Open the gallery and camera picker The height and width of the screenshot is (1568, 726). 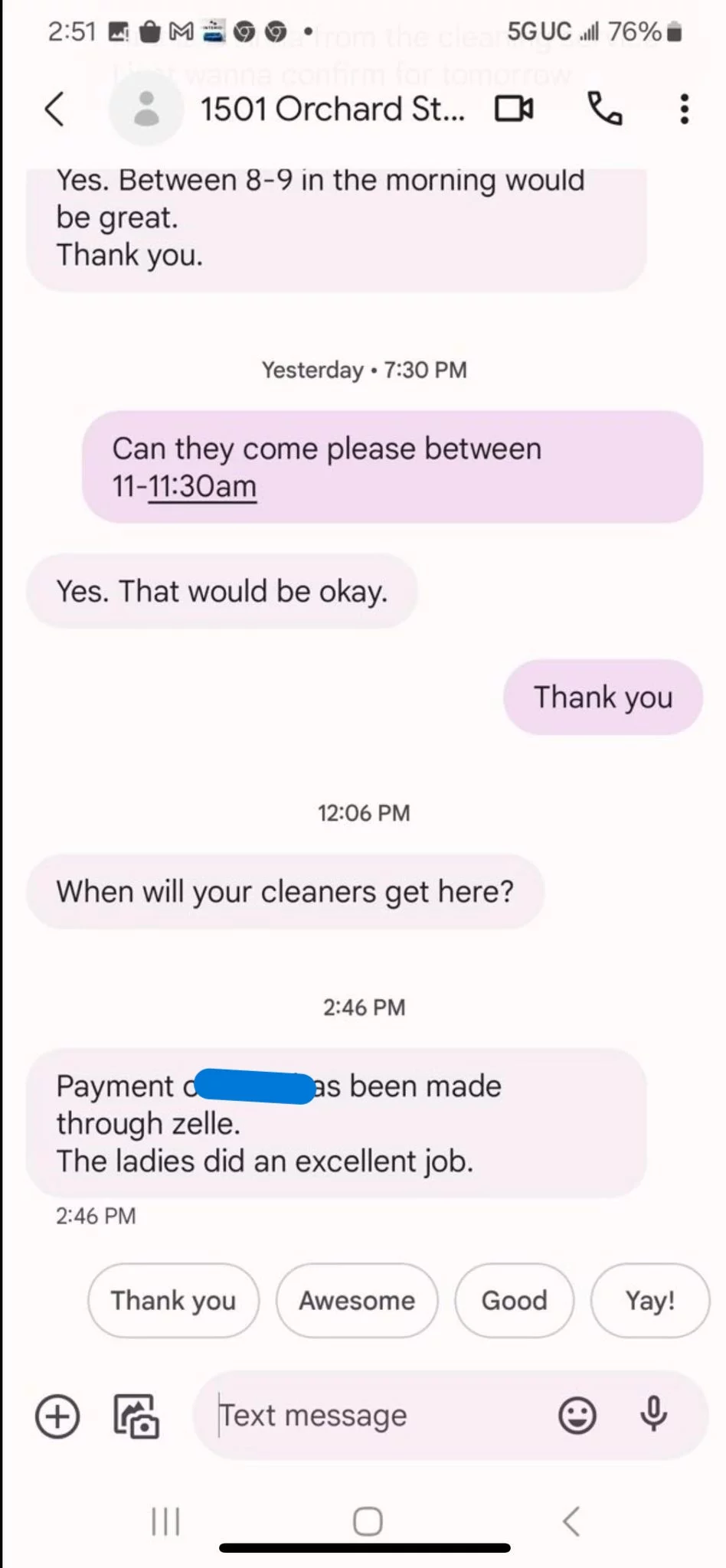(136, 1416)
